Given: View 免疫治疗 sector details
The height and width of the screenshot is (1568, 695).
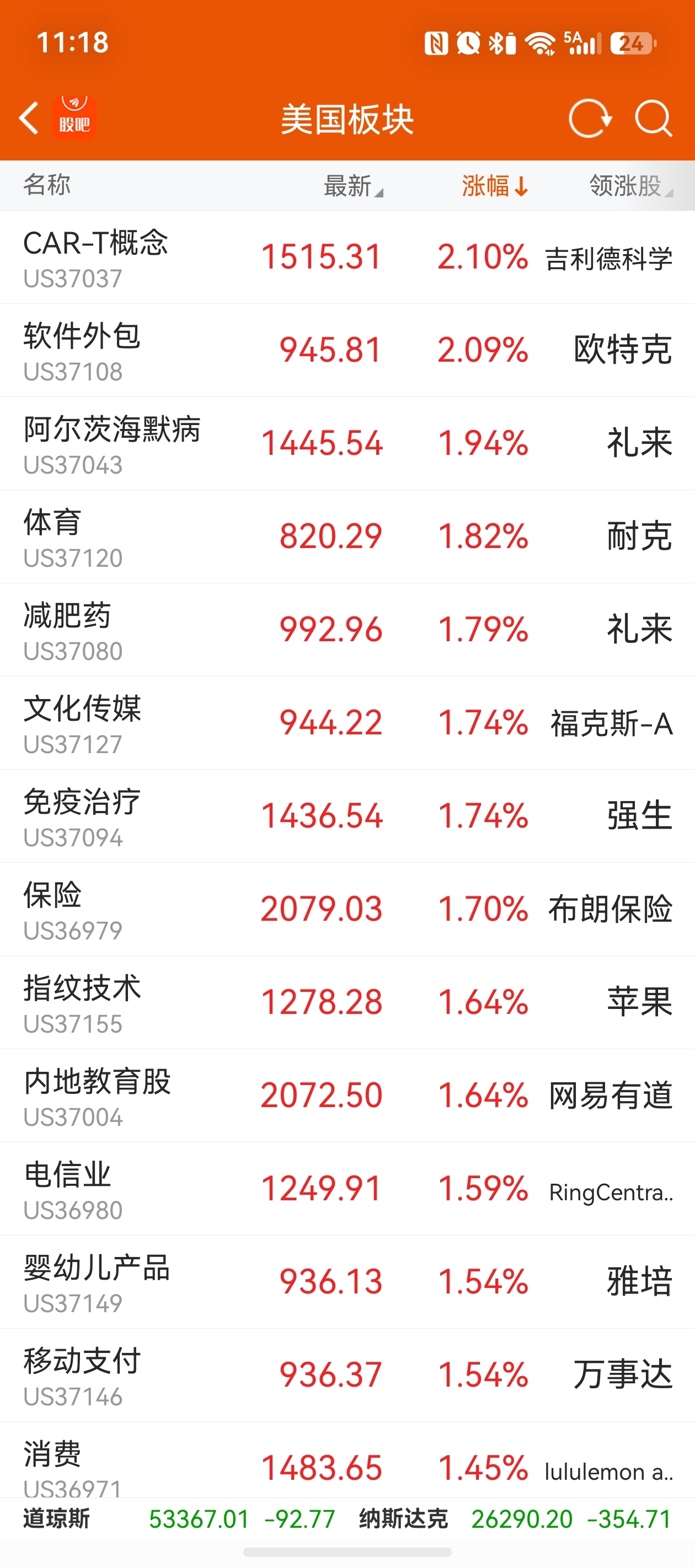Looking at the screenshot, I should (347, 817).
